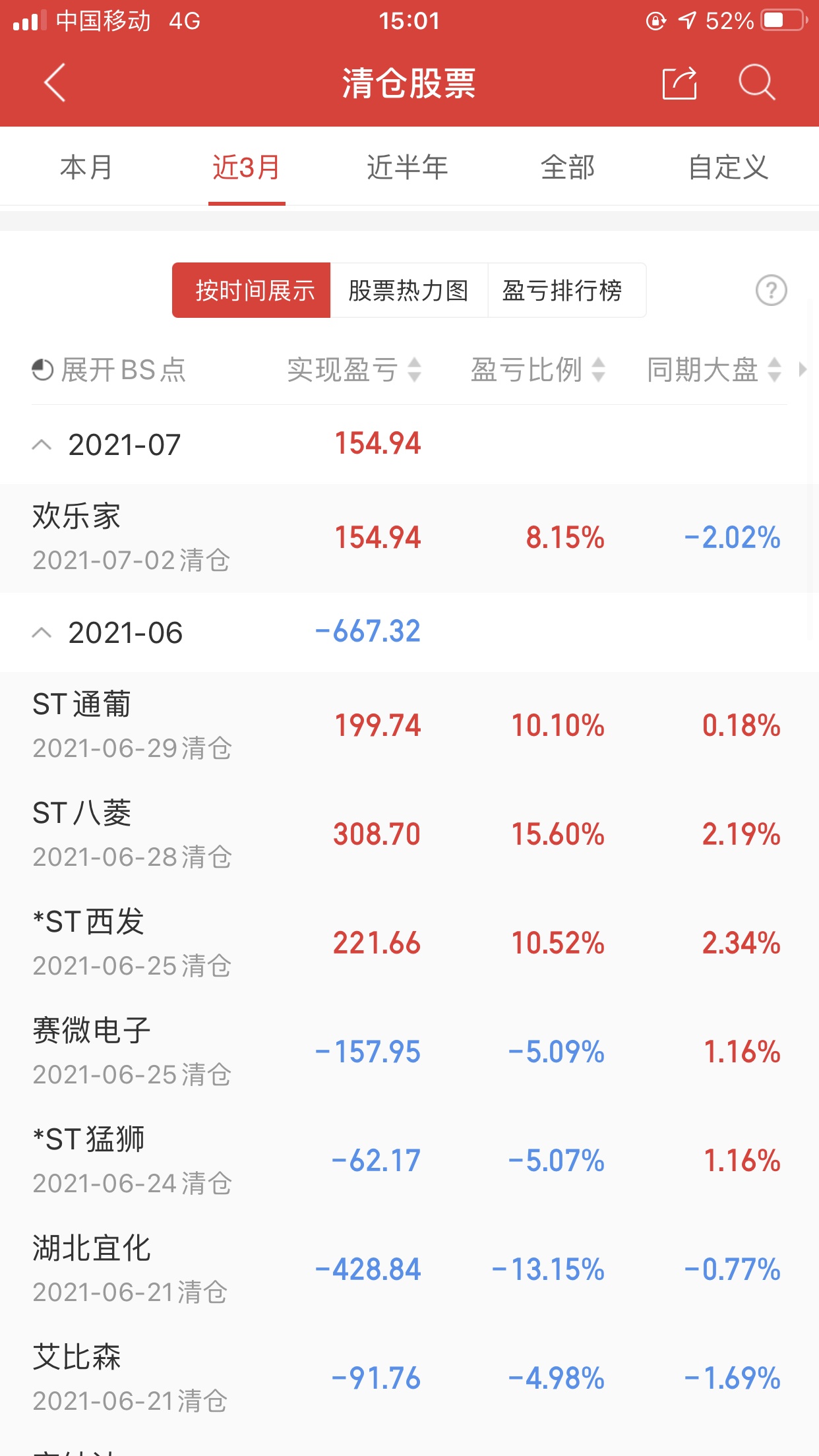Share the closed positions report
Screen dimensions: 819x1456
tap(679, 83)
